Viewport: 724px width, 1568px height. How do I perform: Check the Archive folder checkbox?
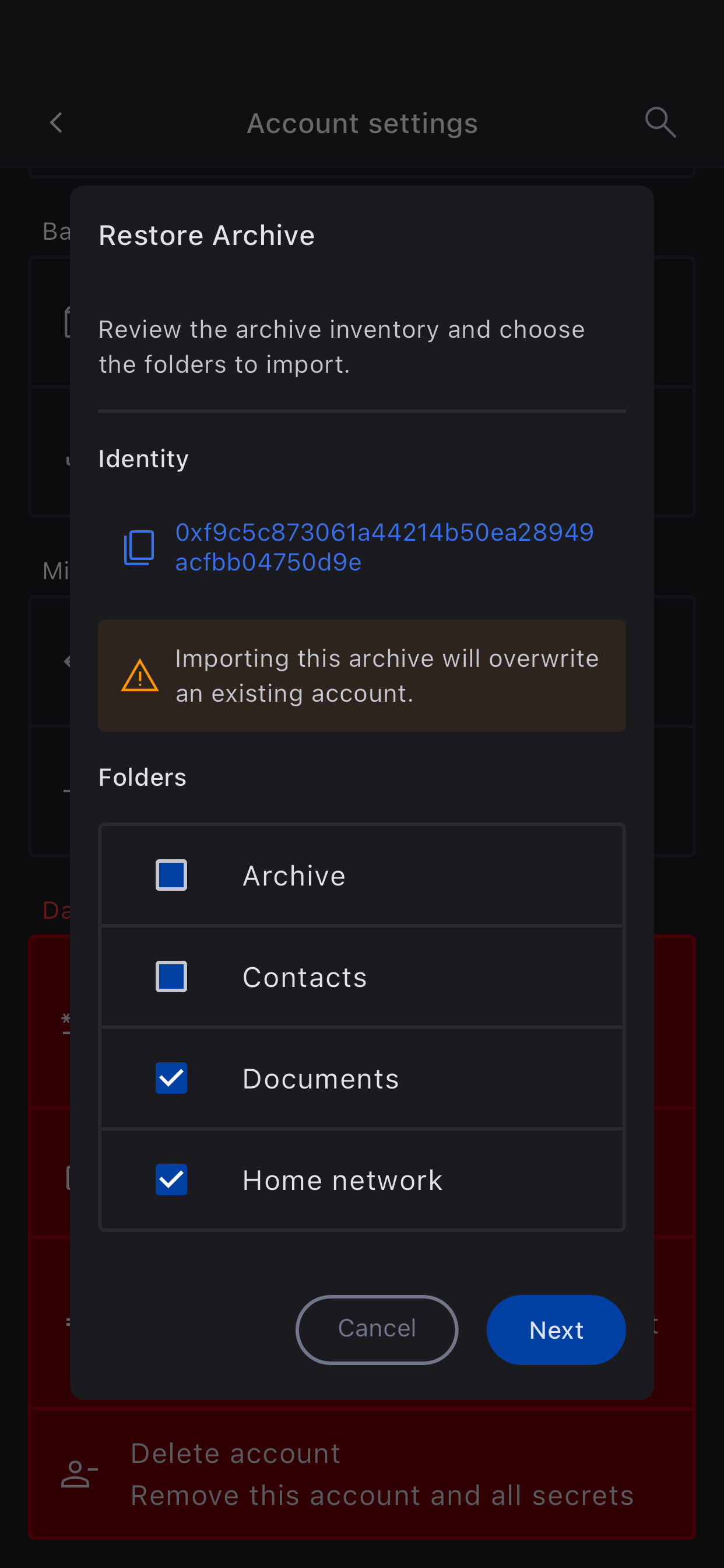(171, 874)
